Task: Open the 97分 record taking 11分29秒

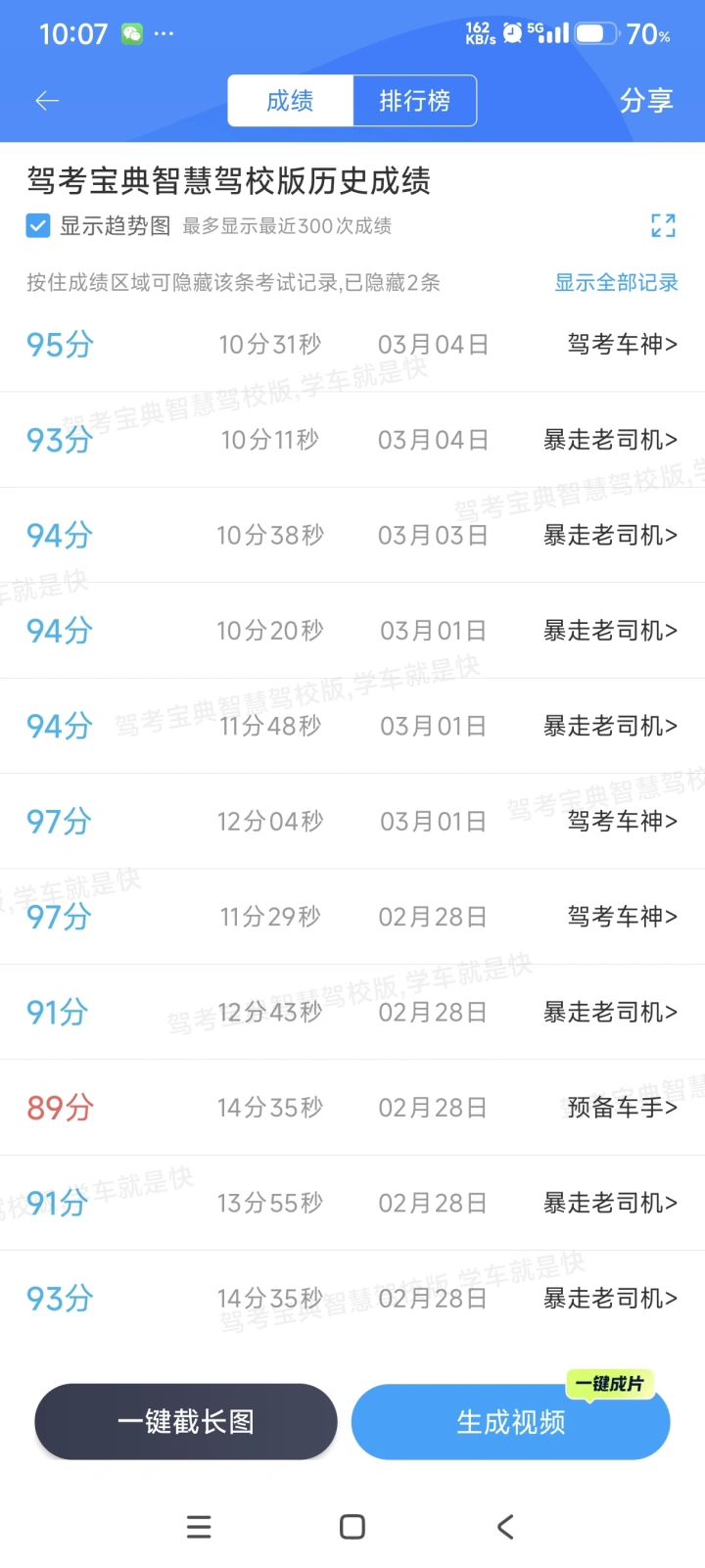Action: point(352,917)
